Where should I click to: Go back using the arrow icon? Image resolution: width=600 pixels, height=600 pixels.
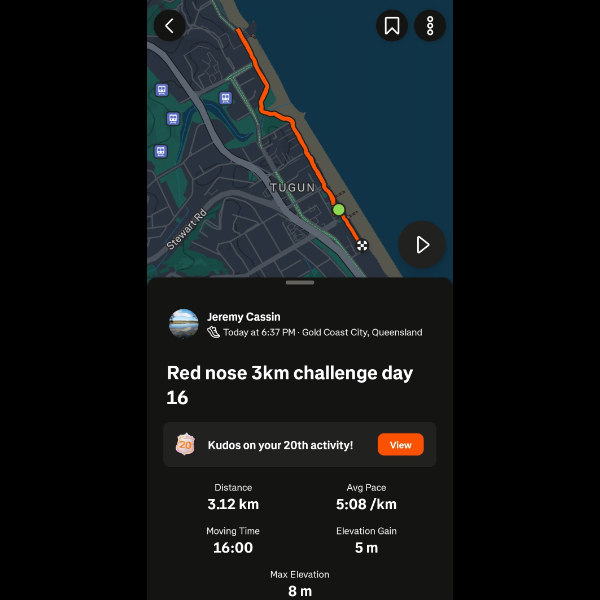click(x=170, y=26)
